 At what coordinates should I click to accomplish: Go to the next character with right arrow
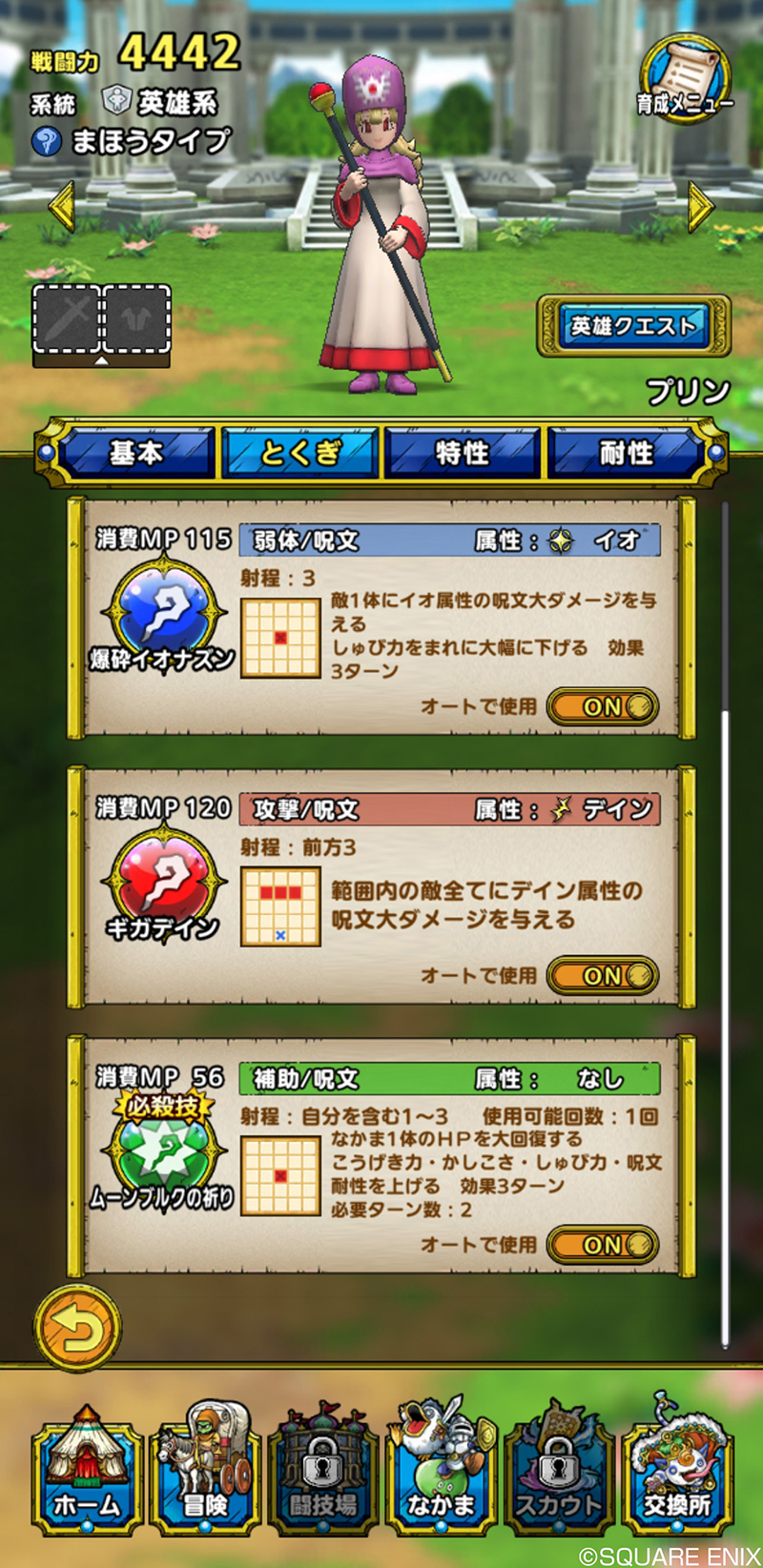click(701, 206)
